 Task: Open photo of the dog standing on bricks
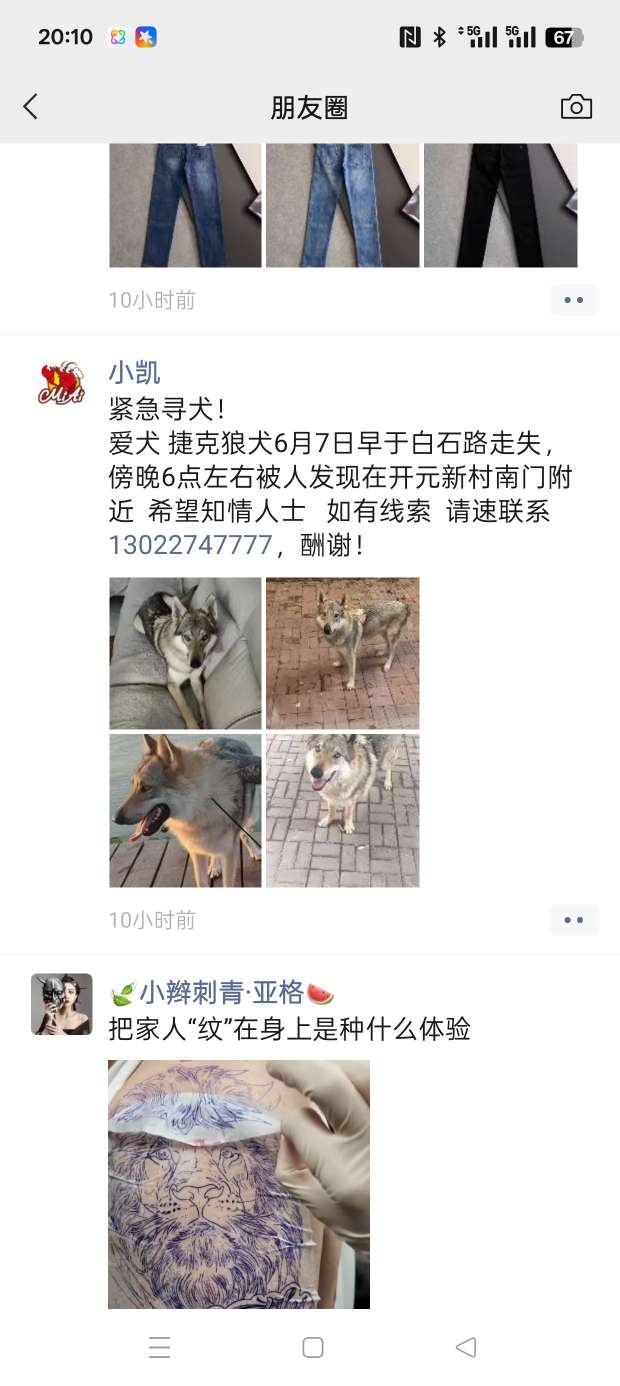point(342,653)
